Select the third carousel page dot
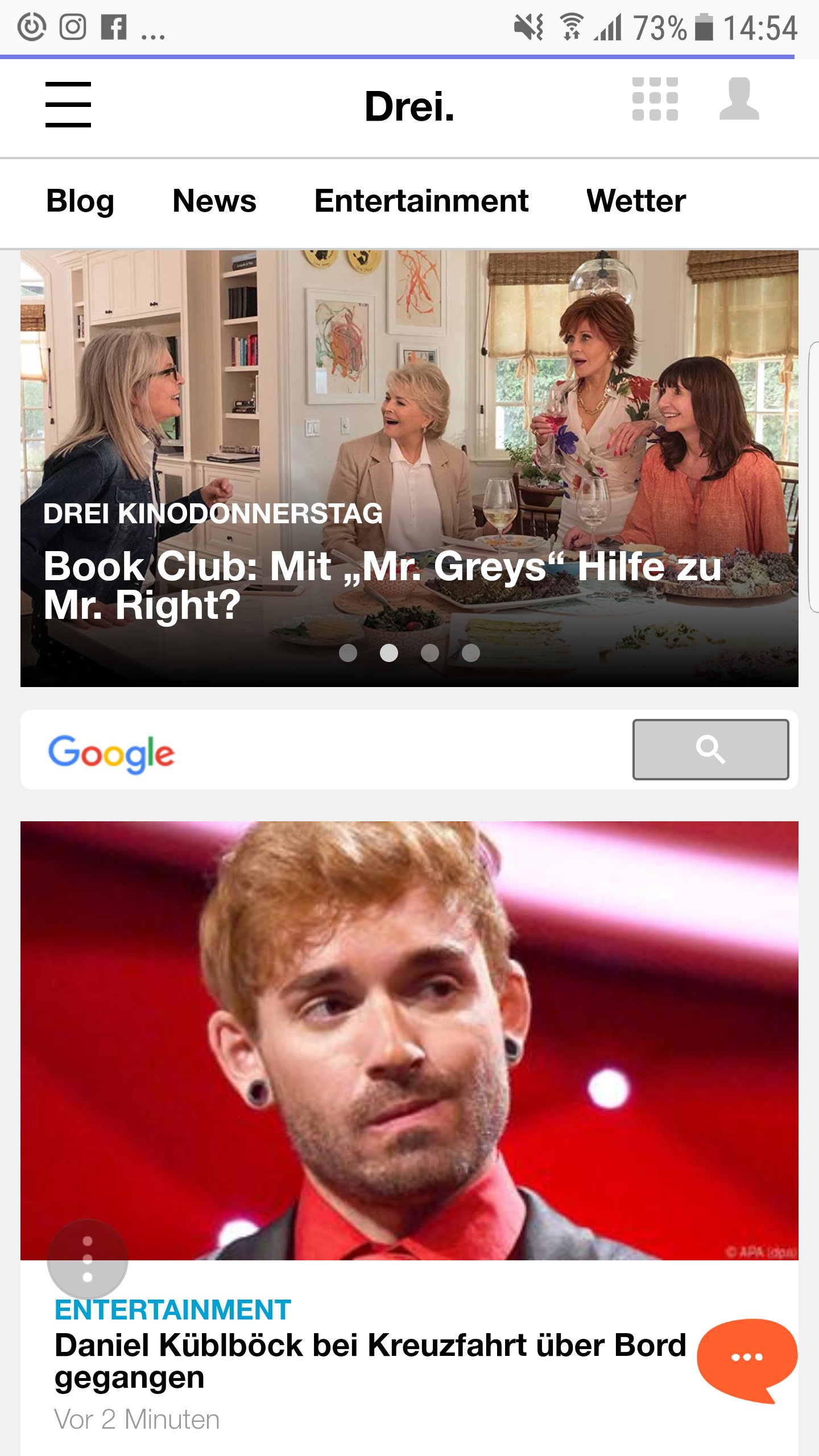The width and height of the screenshot is (819, 1456). (x=430, y=653)
